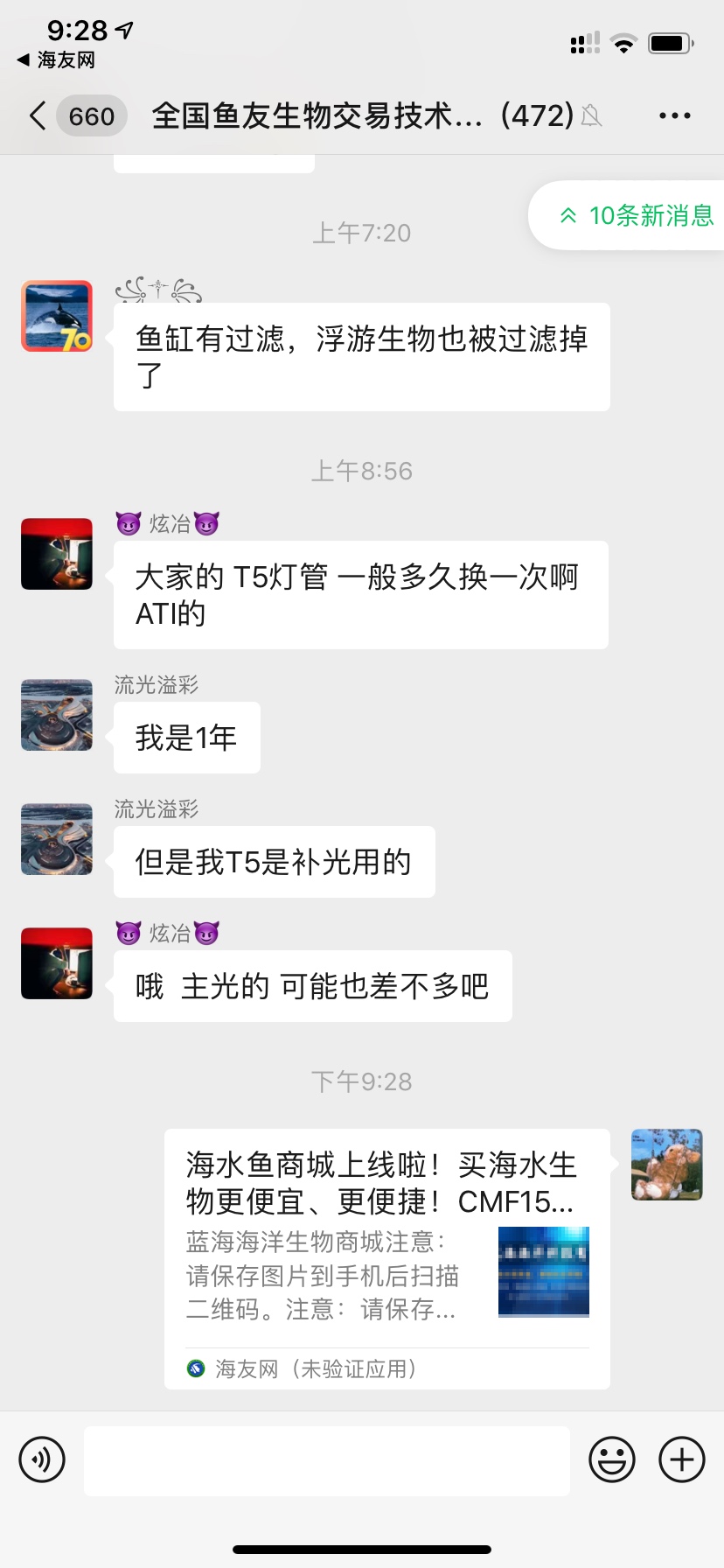Go back to the chat list
724x1568 pixels.
click(x=38, y=115)
